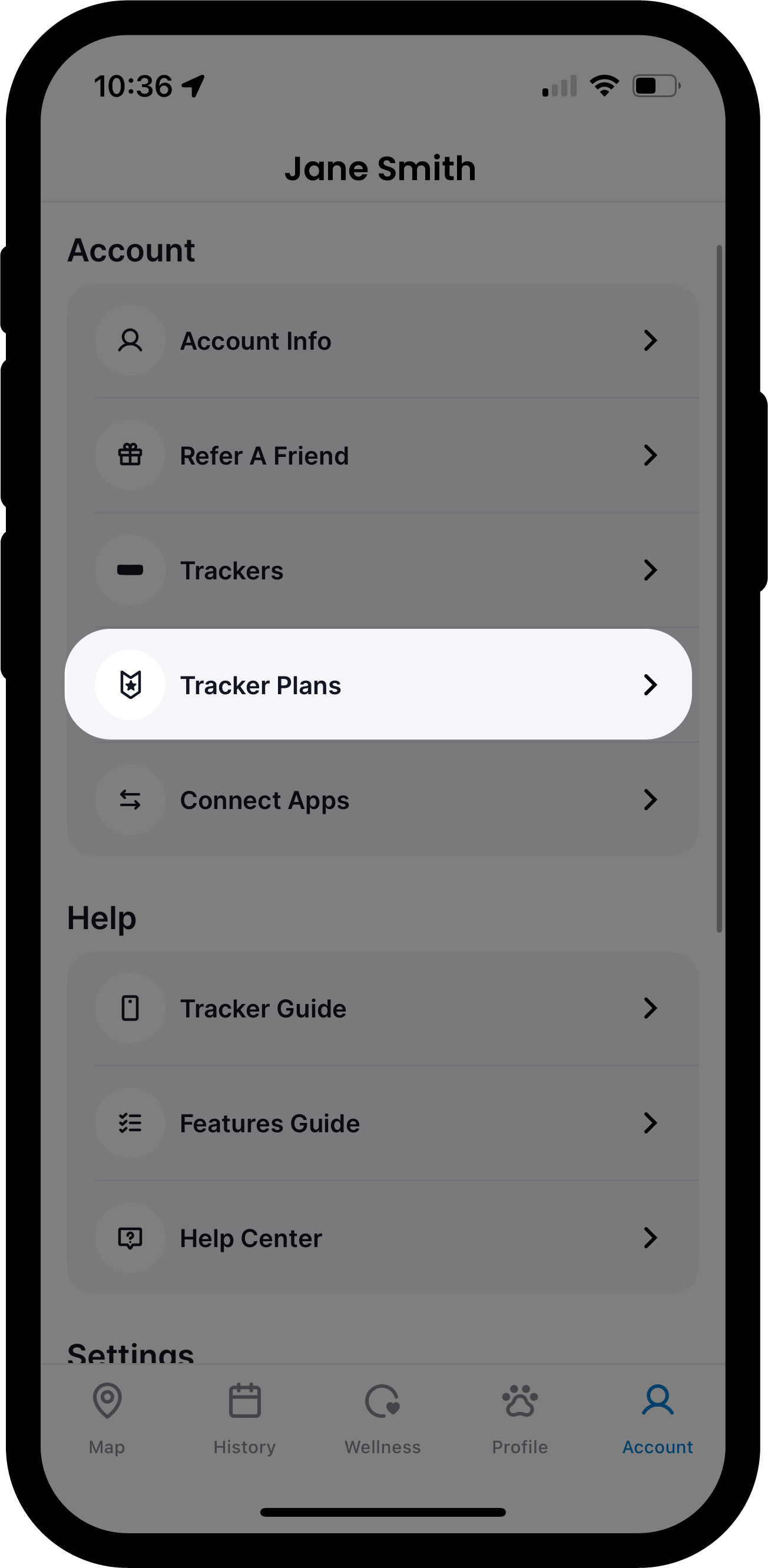
Task: Open Connect Apps
Action: click(x=382, y=800)
